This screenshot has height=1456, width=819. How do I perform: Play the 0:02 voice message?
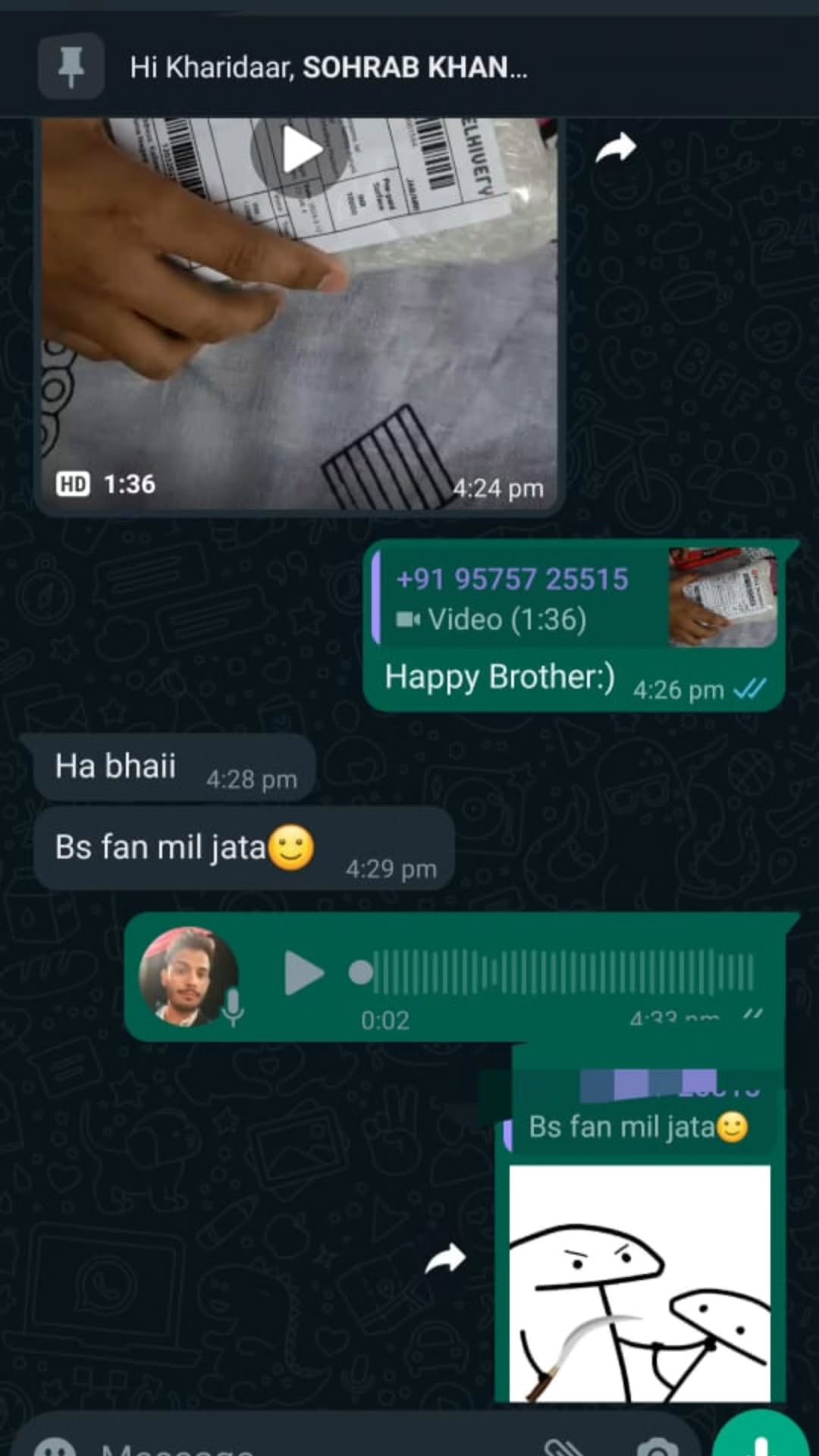point(303,973)
